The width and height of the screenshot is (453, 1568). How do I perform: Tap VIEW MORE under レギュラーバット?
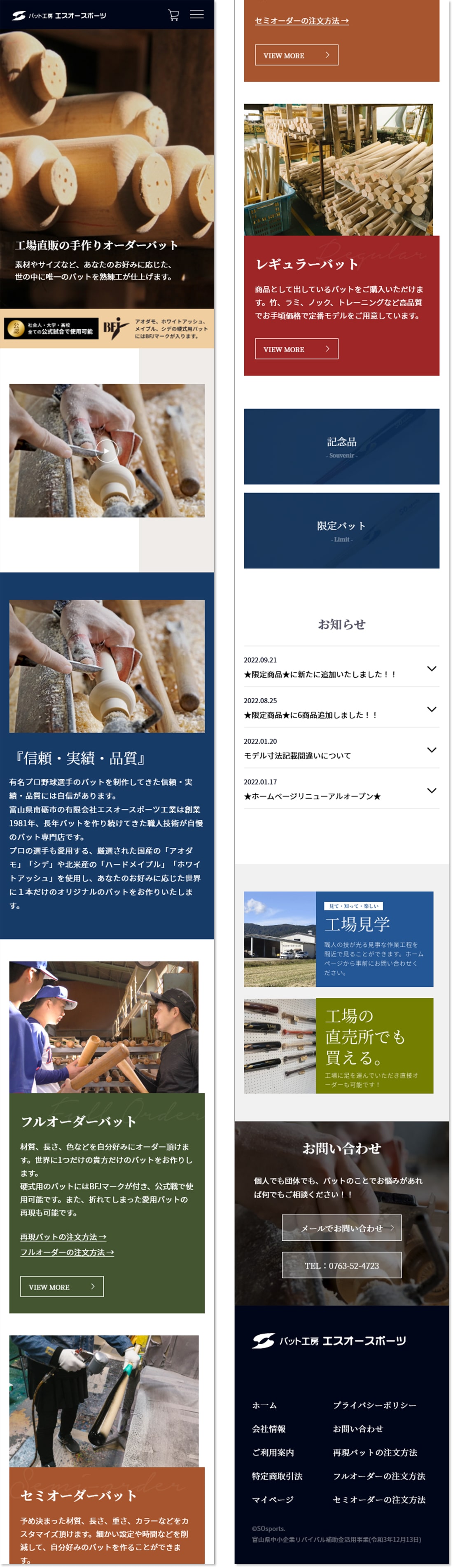coord(296,349)
